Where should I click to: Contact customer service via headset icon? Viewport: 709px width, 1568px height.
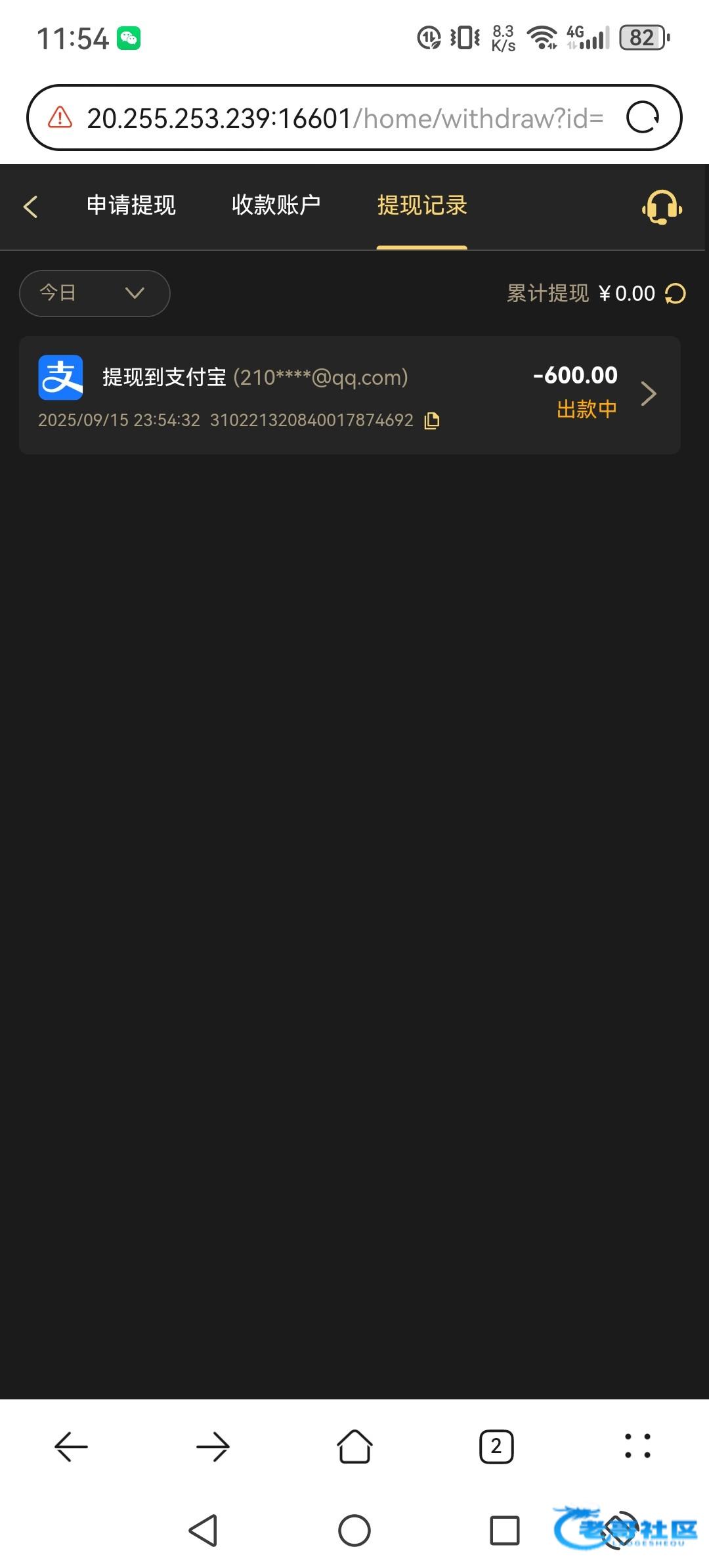click(662, 207)
